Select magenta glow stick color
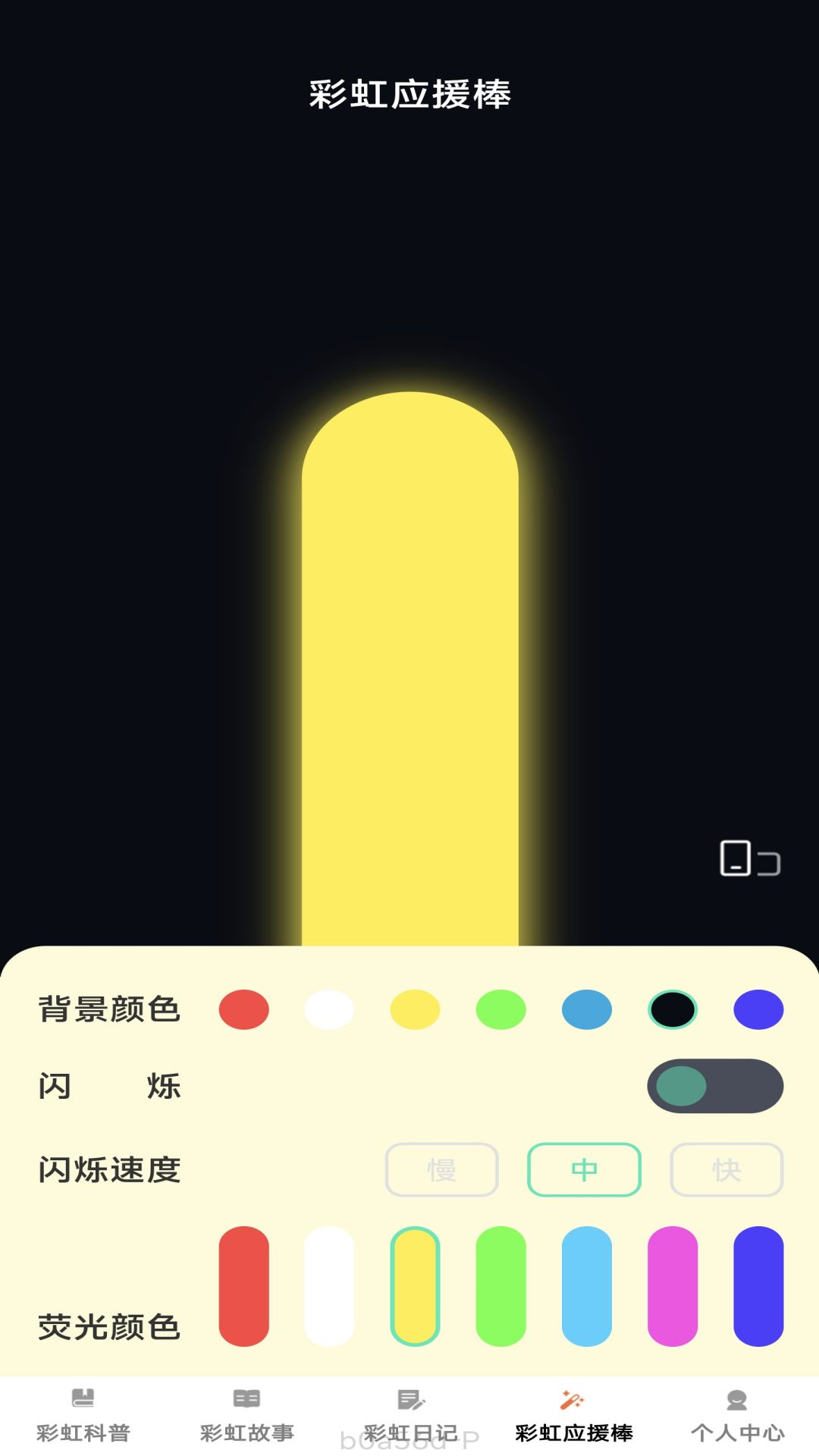The height and width of the screenshot is (1456, 819). (672, 1286)
